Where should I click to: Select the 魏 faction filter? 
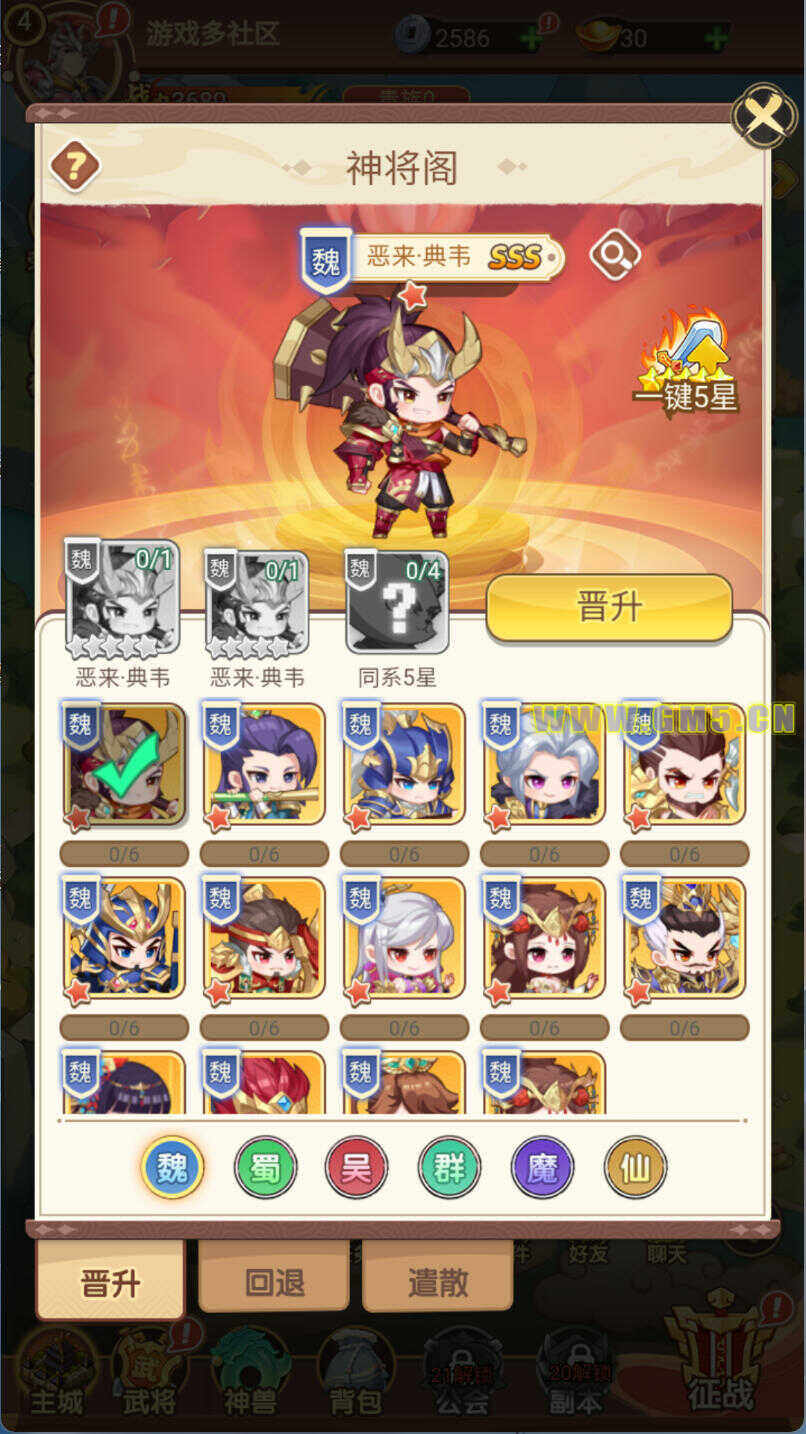[x=172, y=1167]
